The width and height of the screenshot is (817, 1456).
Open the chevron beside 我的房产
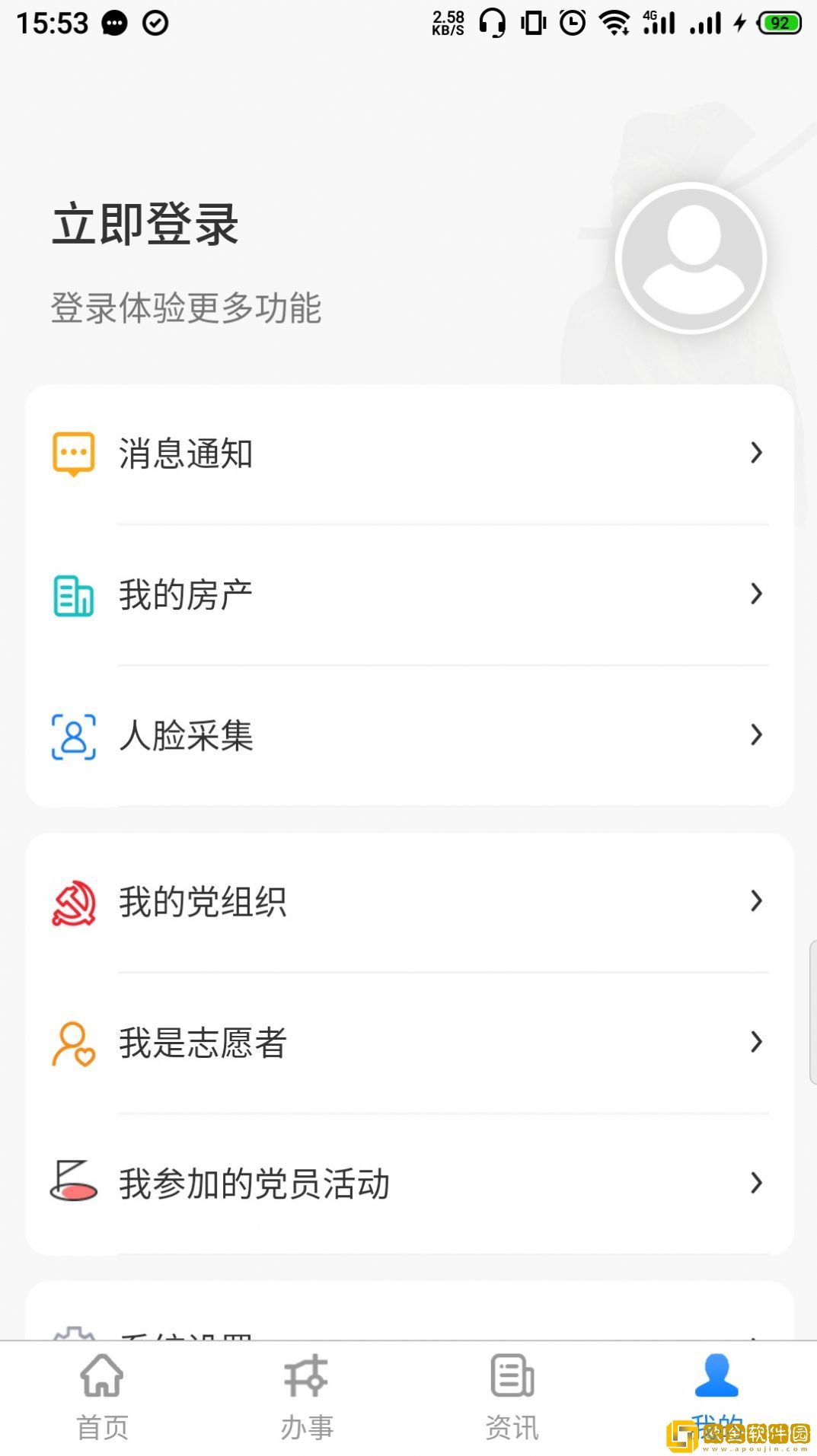pyautogui.click(x=755, y=594)
